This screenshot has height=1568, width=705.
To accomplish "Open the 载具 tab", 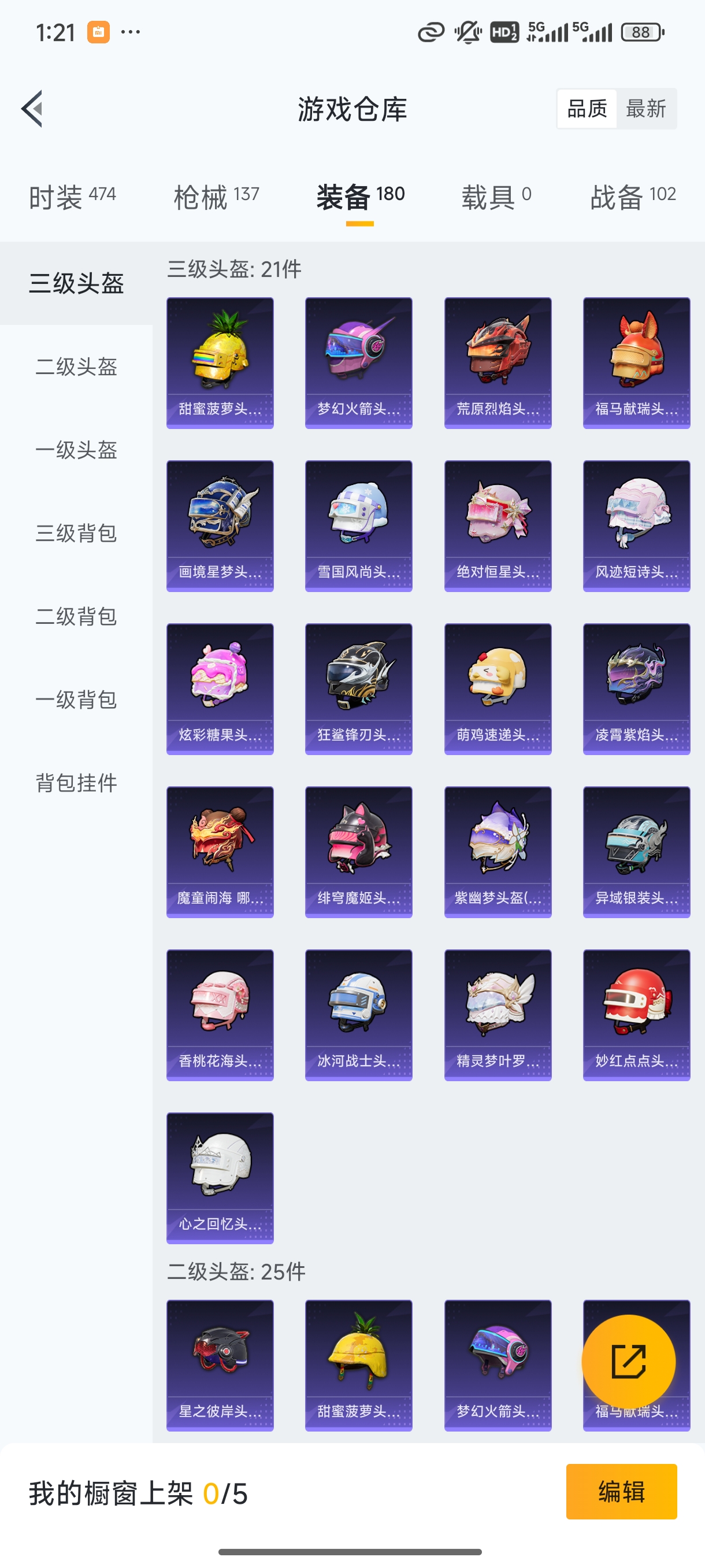I will pyautogui.click(x=496, y=197).
